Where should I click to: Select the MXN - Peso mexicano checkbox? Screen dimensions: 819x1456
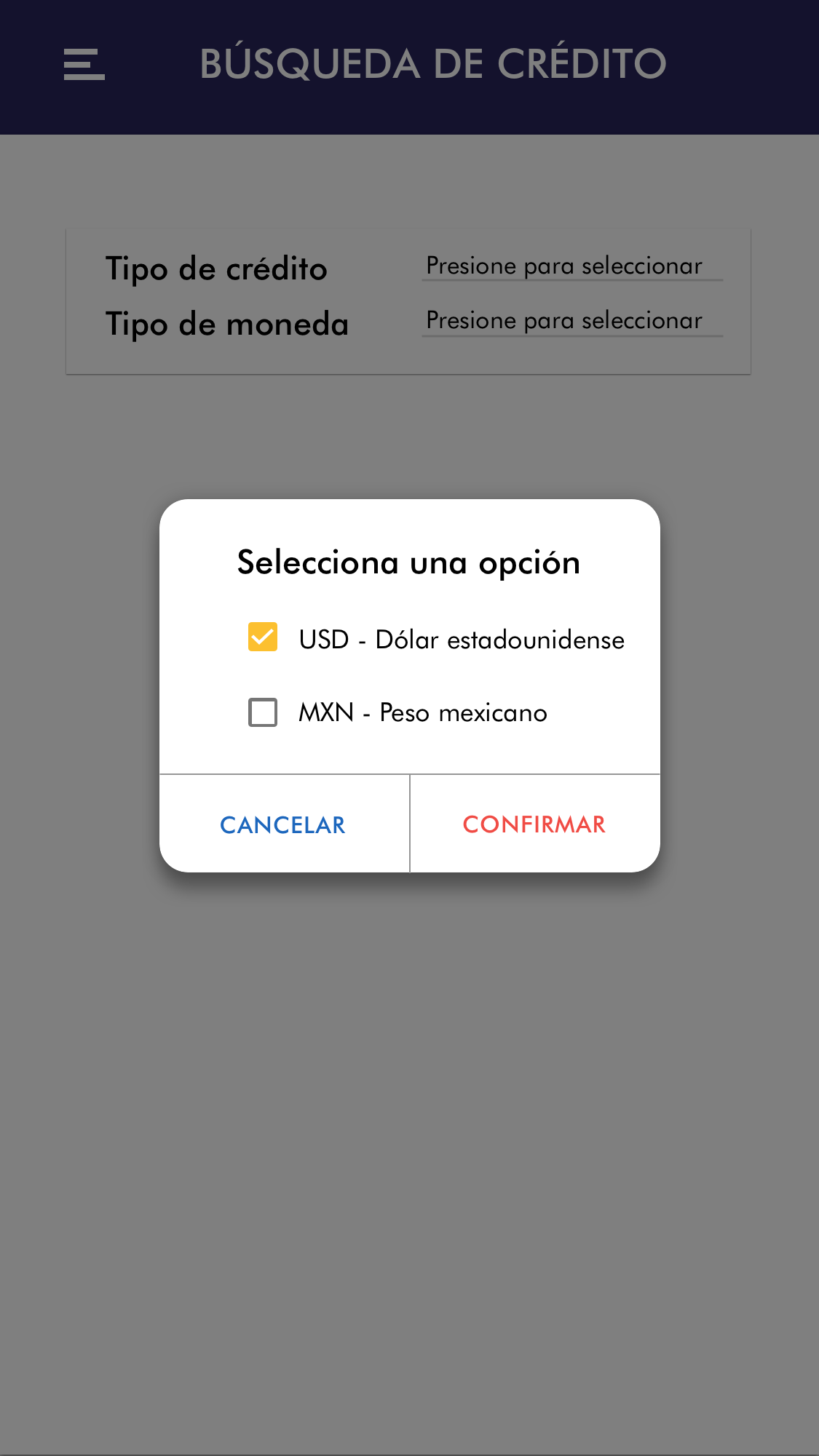coord(263,712)
